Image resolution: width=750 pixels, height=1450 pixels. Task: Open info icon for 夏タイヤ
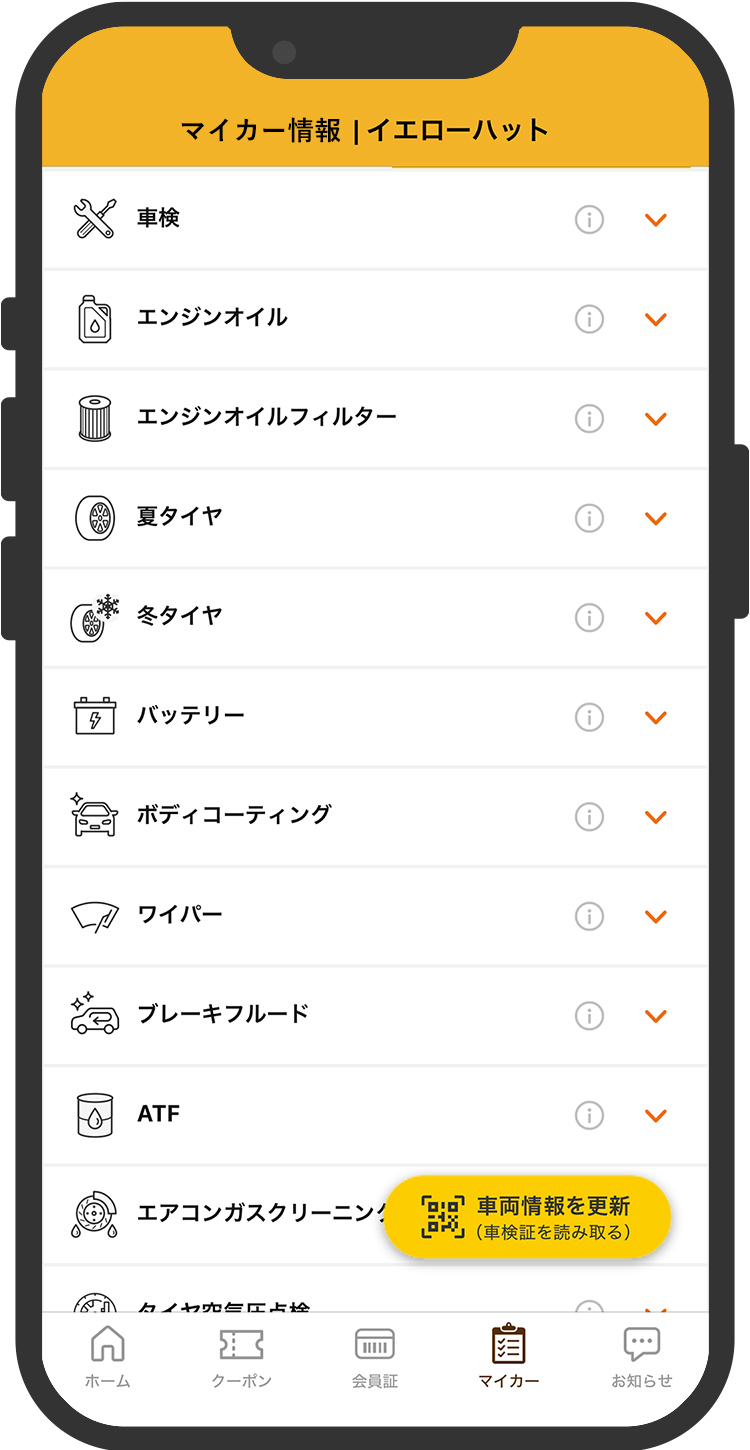(x=589, y=518)
